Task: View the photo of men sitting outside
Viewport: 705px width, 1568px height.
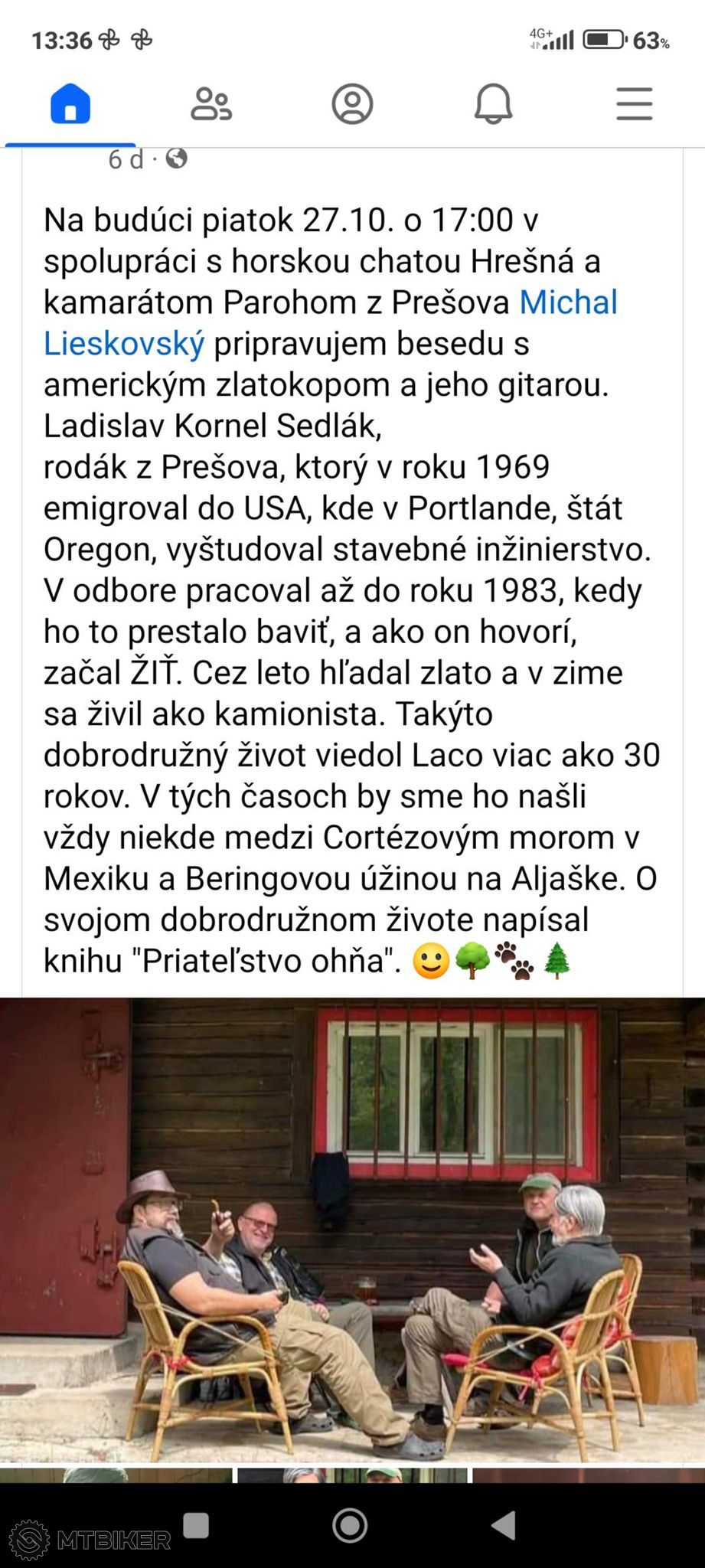Action: [x=352, y=1230]
